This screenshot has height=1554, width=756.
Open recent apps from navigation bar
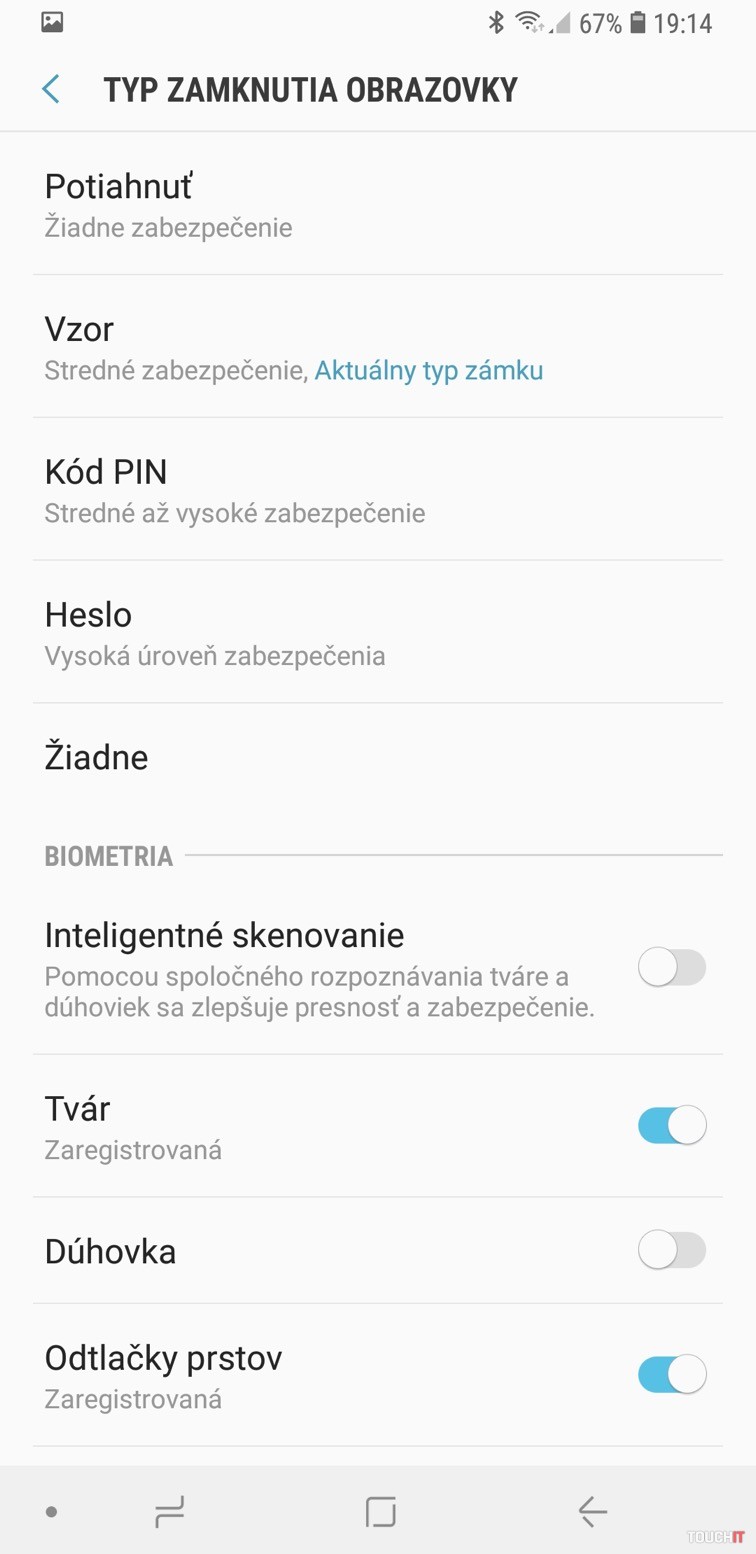[x=169, y=1512]
